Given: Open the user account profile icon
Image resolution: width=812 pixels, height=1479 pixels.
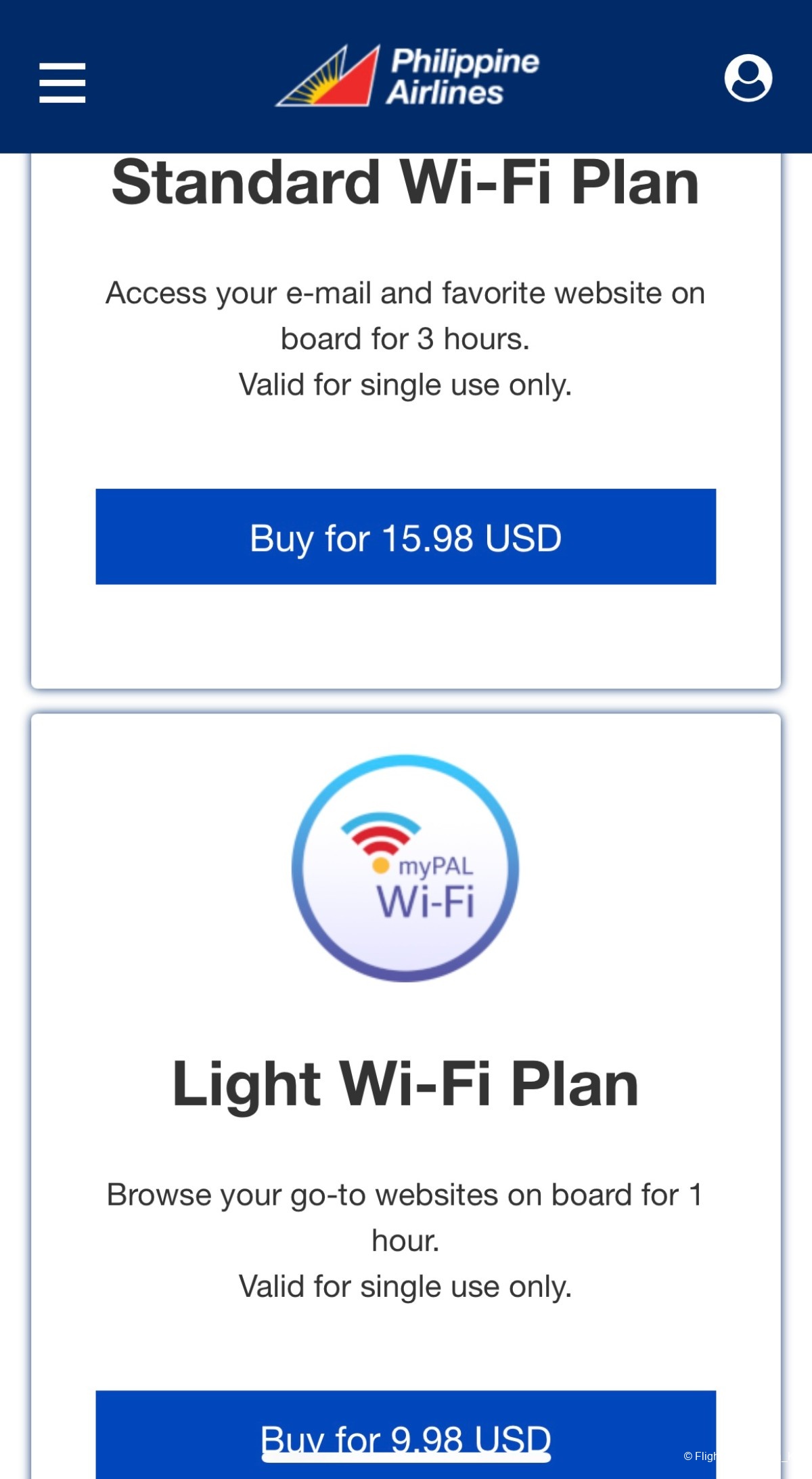Looking at the screenshot, I should [x=748, y=79].
